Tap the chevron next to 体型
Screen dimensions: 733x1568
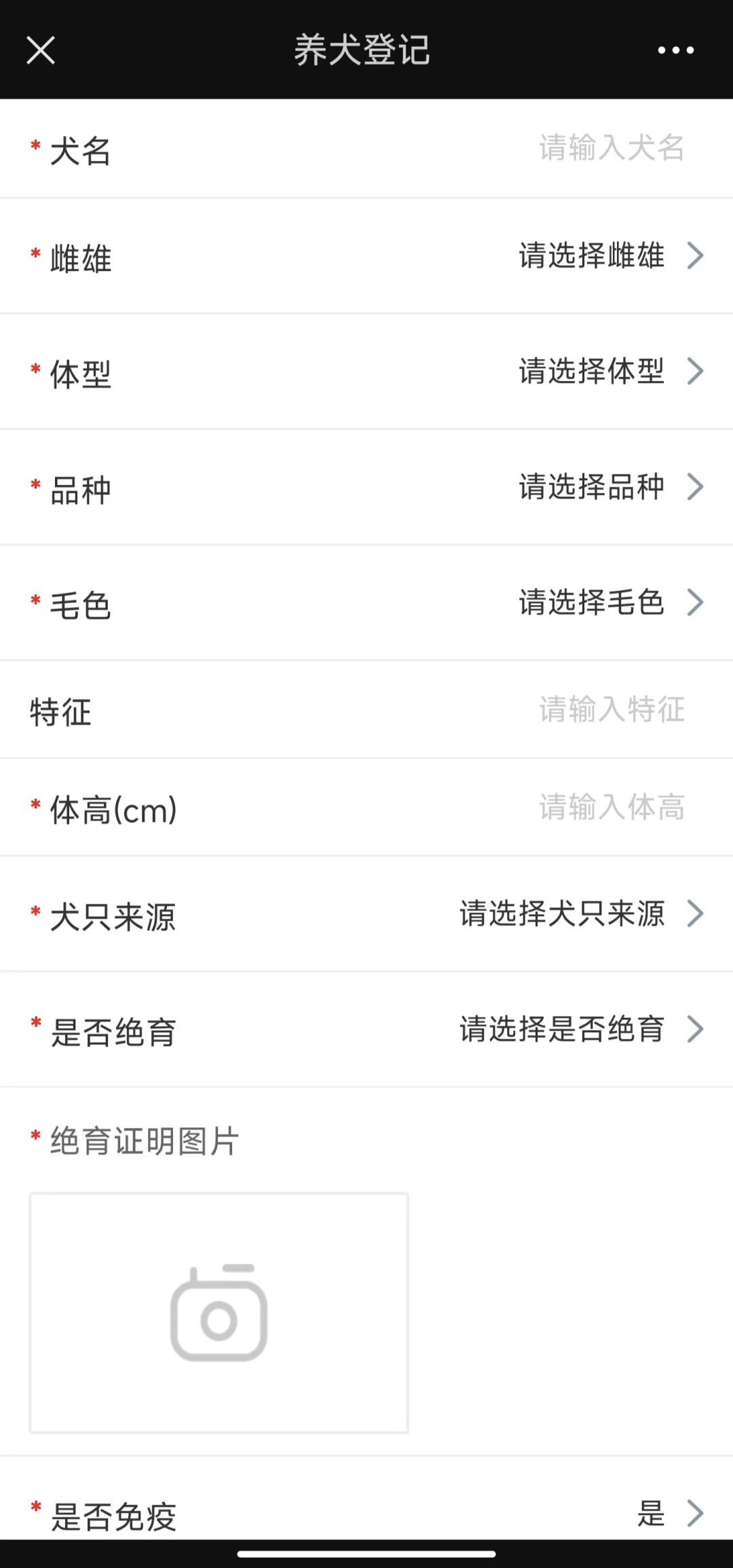(696, 371)
